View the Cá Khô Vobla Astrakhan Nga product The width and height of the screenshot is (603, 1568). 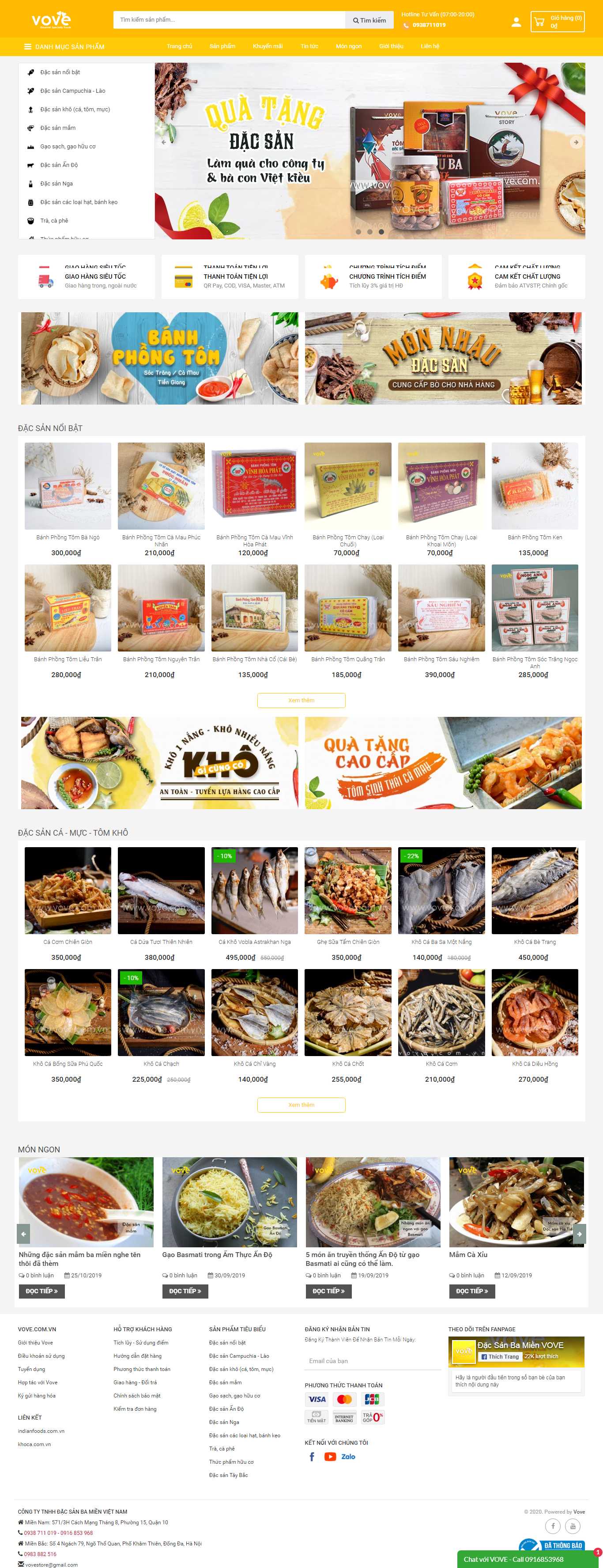[x=254, y=890]
